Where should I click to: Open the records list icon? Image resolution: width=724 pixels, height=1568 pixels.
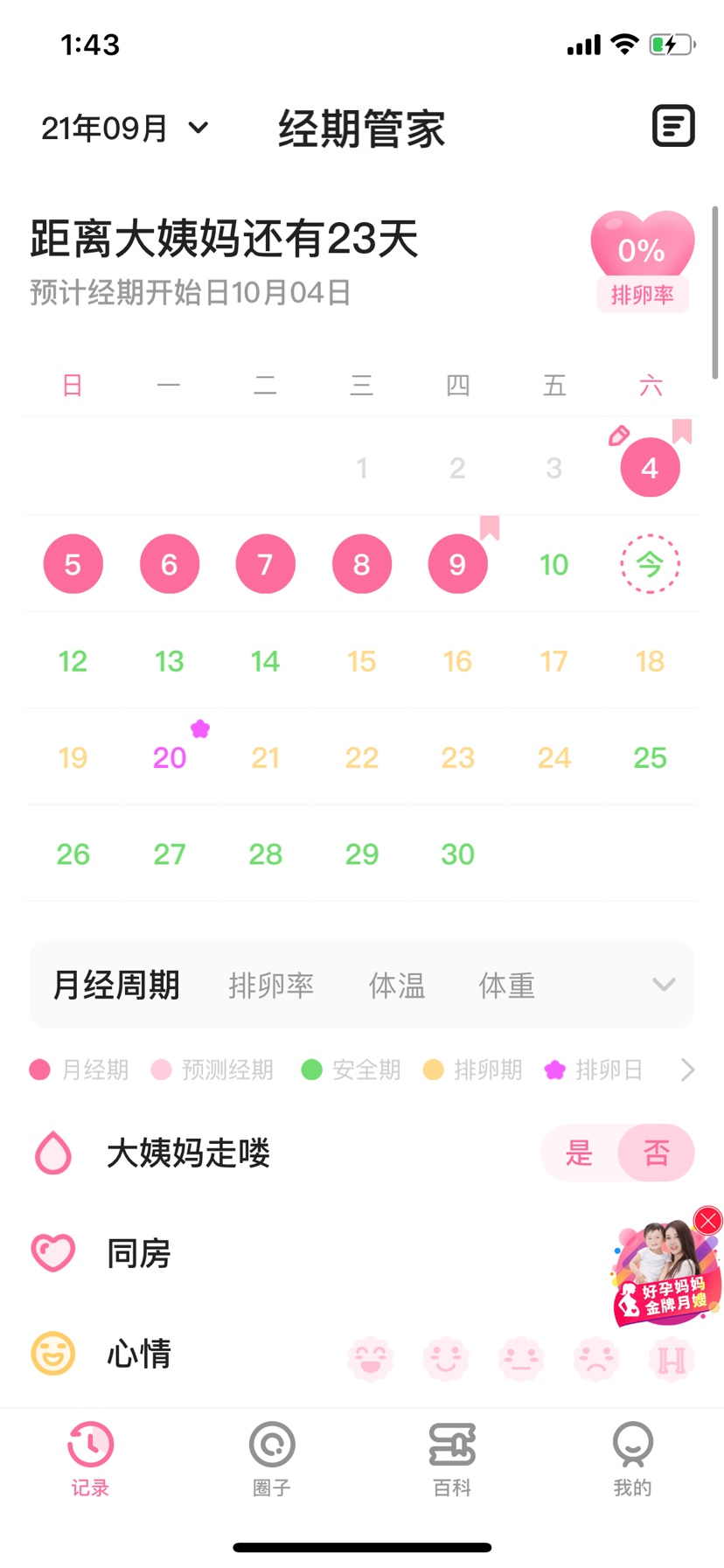click(673, 126)
